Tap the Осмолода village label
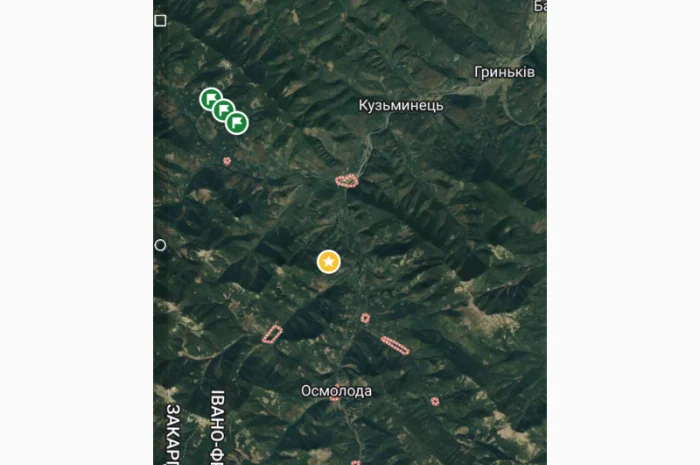The height and width of the screenshot is (465, 700). click(336, 391)
